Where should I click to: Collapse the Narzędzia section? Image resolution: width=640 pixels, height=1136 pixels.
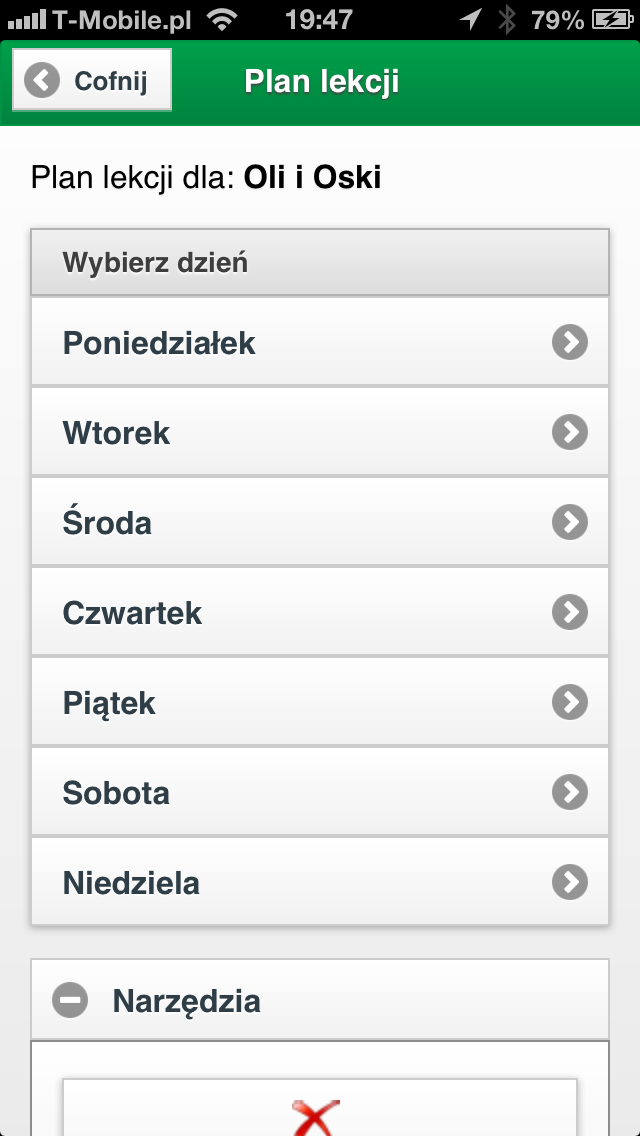(320, 1001)
